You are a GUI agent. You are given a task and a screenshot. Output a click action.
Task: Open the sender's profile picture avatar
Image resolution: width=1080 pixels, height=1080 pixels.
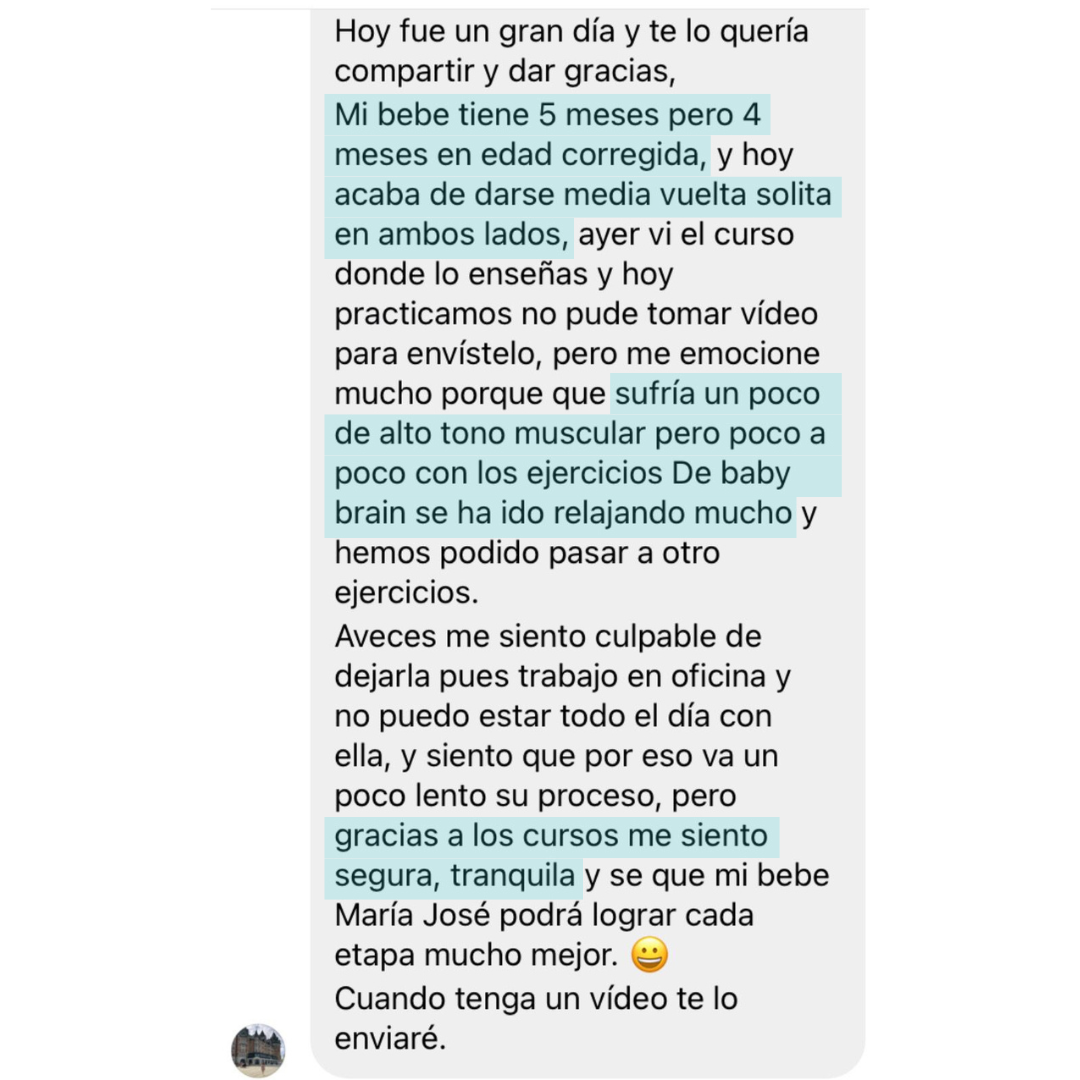point(258,1050)
